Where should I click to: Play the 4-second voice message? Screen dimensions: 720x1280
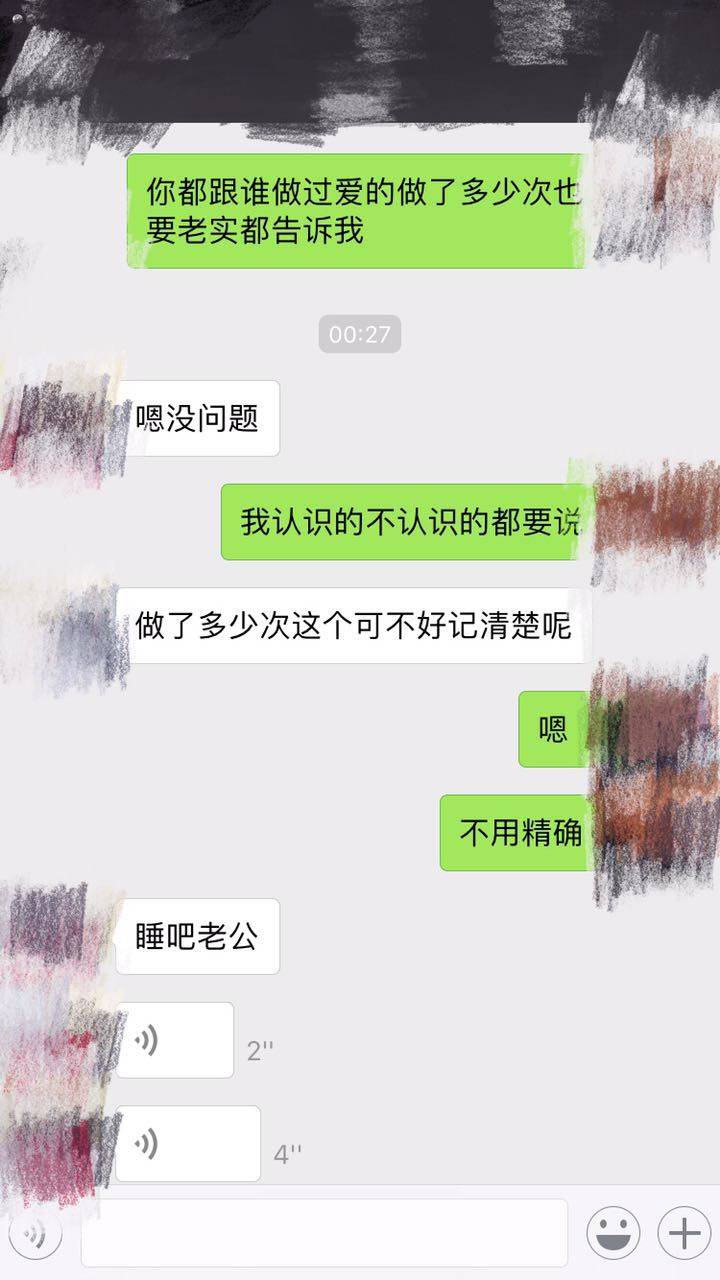(x=187, y=1143)
